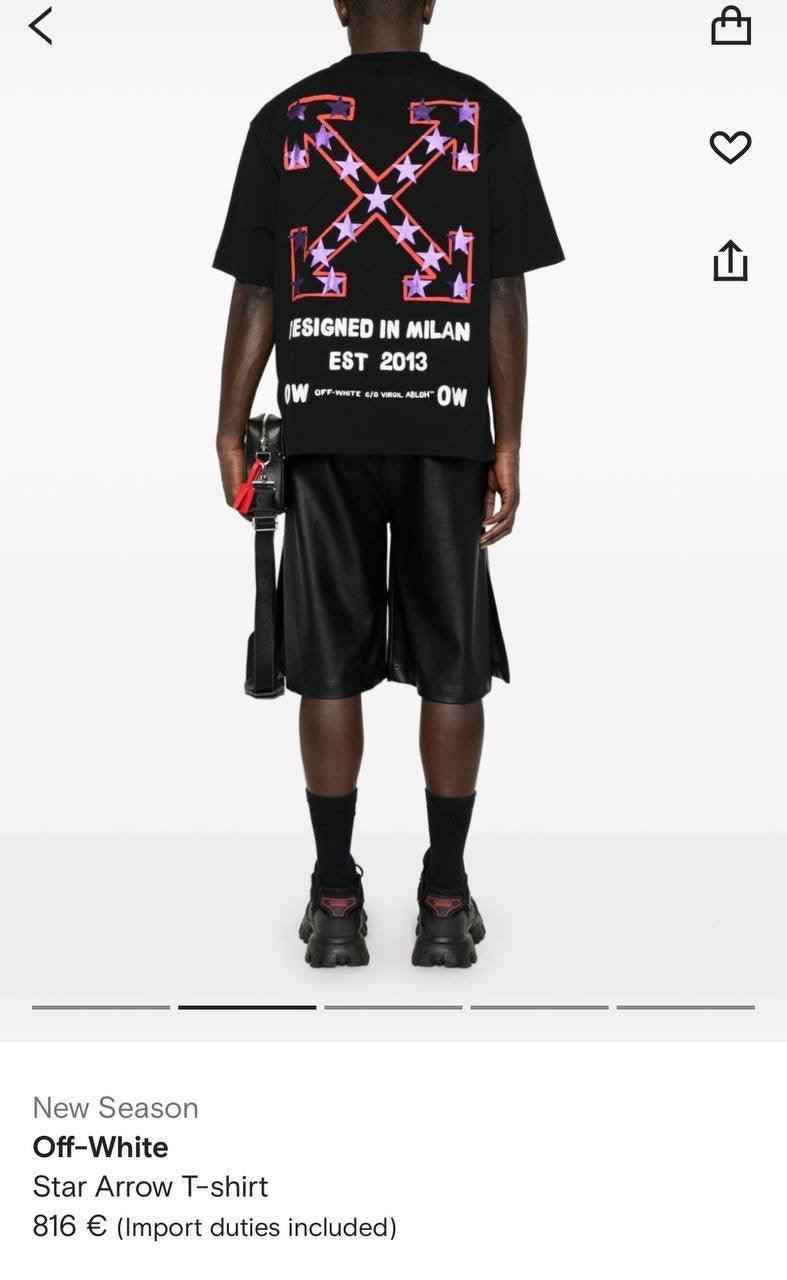Jump to the fifth image indicator
Image resolution: width=787 pixels, height=1280 pixels.
685,1007
